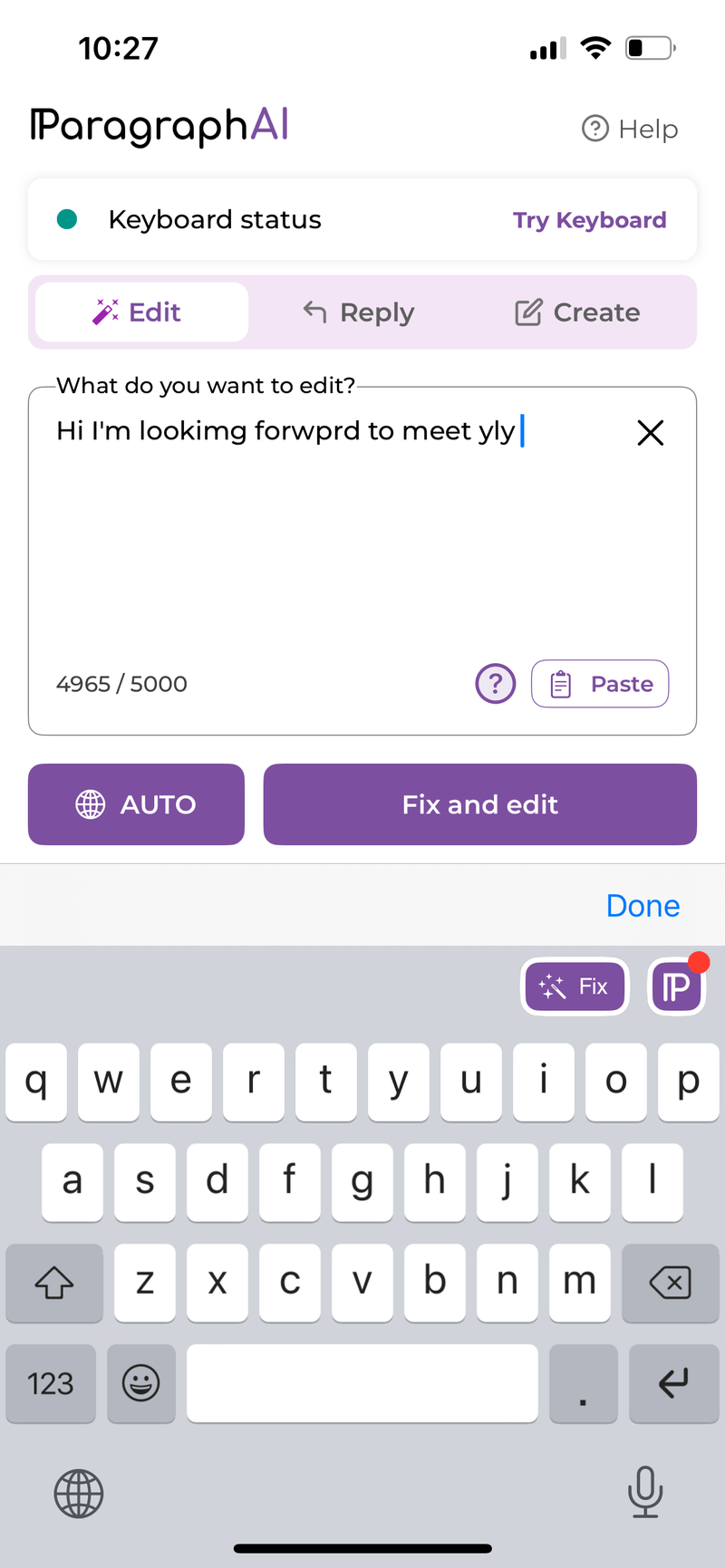The width and height of the screenshot is (725, 1568).
Task: Tap the microphone dictation icon
Action: pyautogui.click(x=644, y=1494)
